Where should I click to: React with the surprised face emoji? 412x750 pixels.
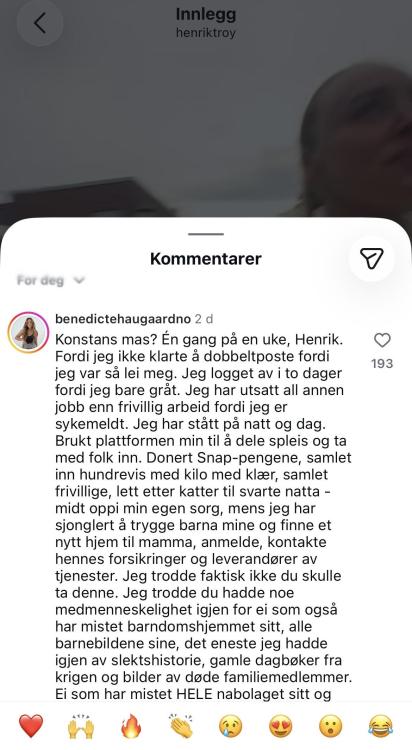331,726
